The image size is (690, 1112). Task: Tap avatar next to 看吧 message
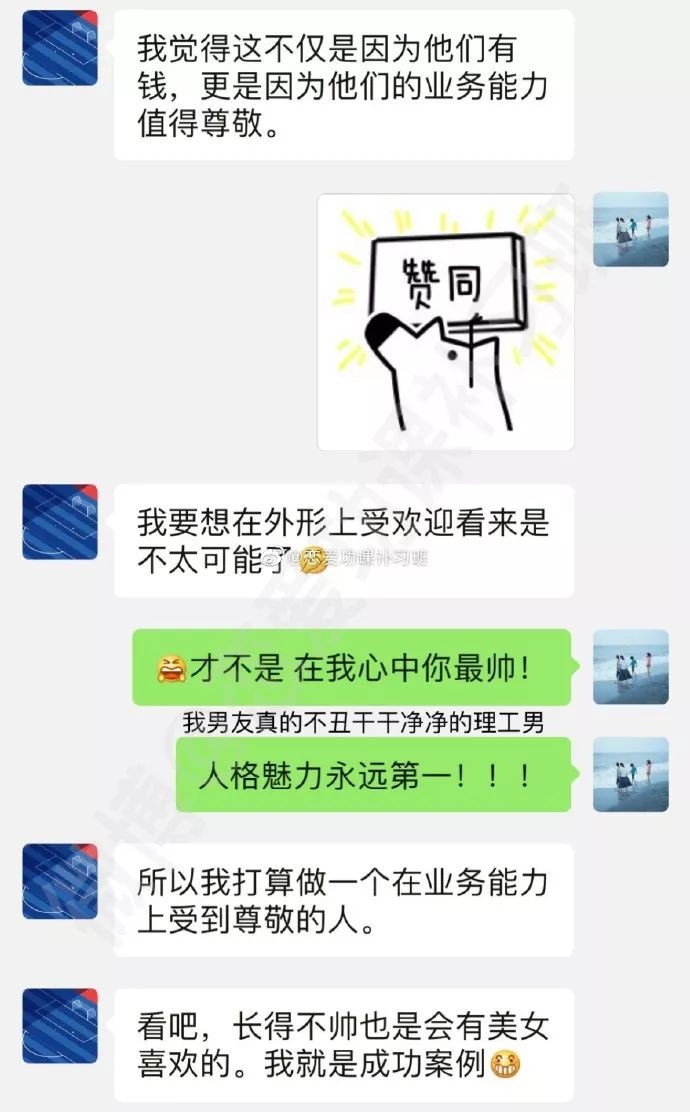point(60,1026)
